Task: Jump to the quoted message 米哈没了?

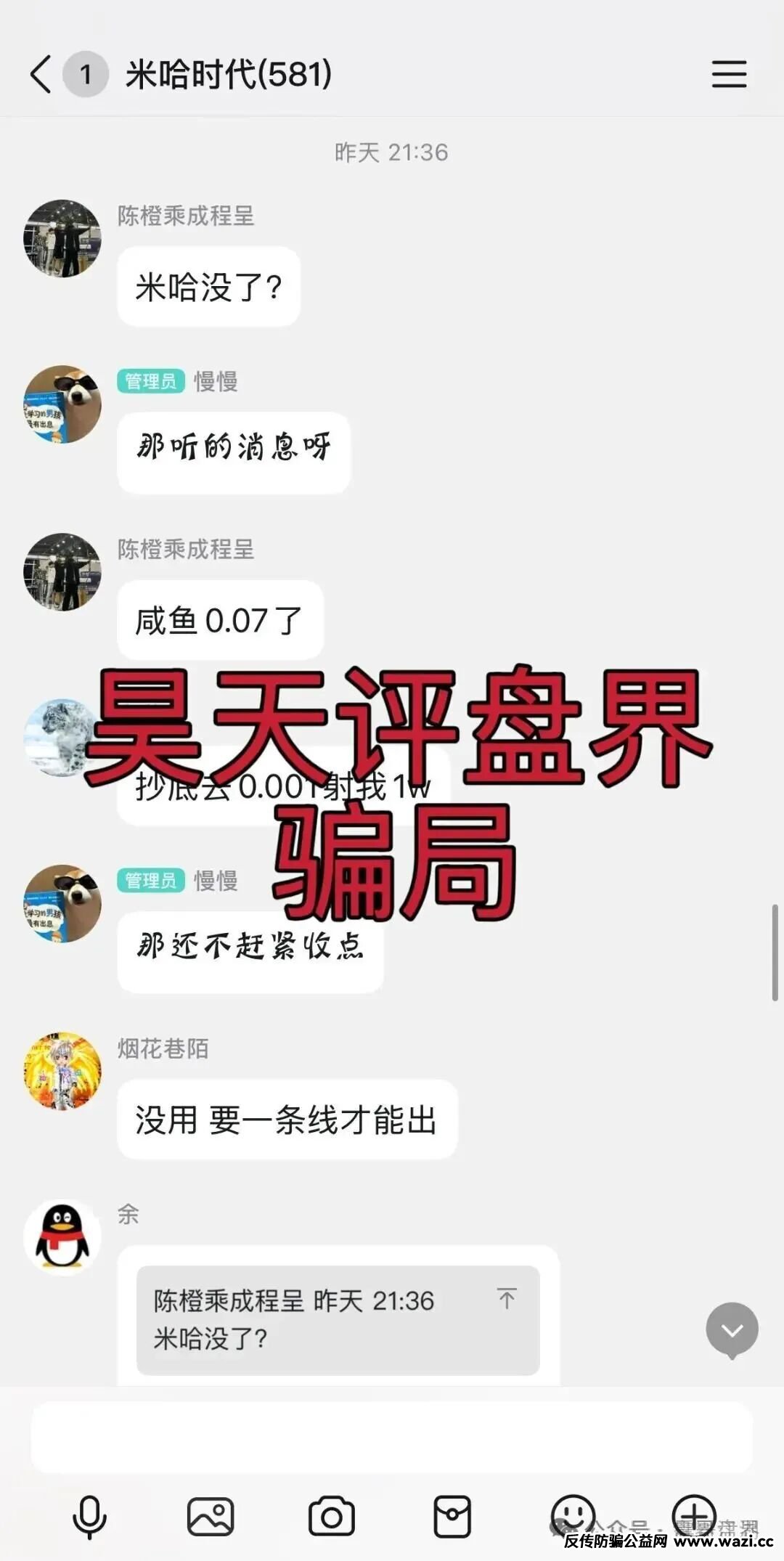Action: point(507,1299)
